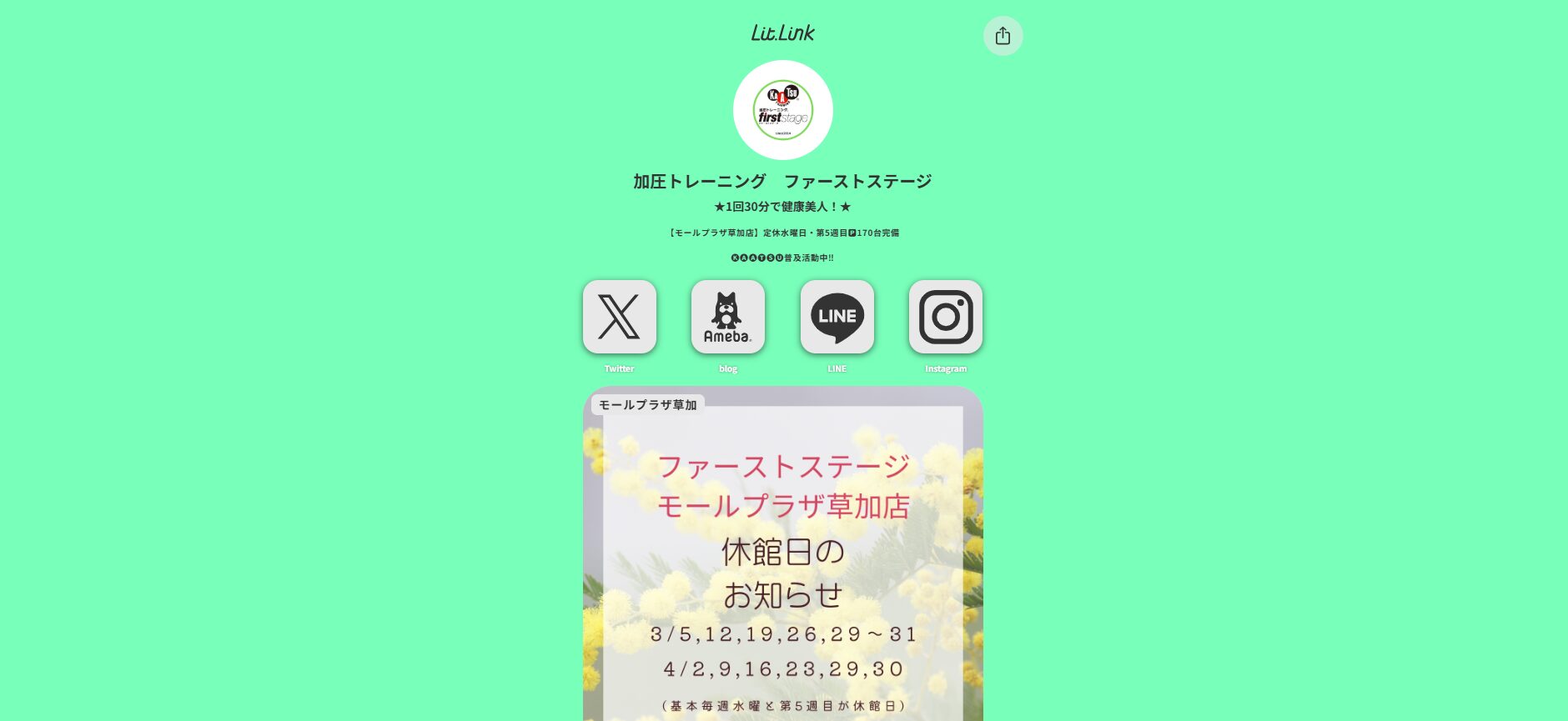
Task: Open the Instagram link
Action: [x=945, y=317]
